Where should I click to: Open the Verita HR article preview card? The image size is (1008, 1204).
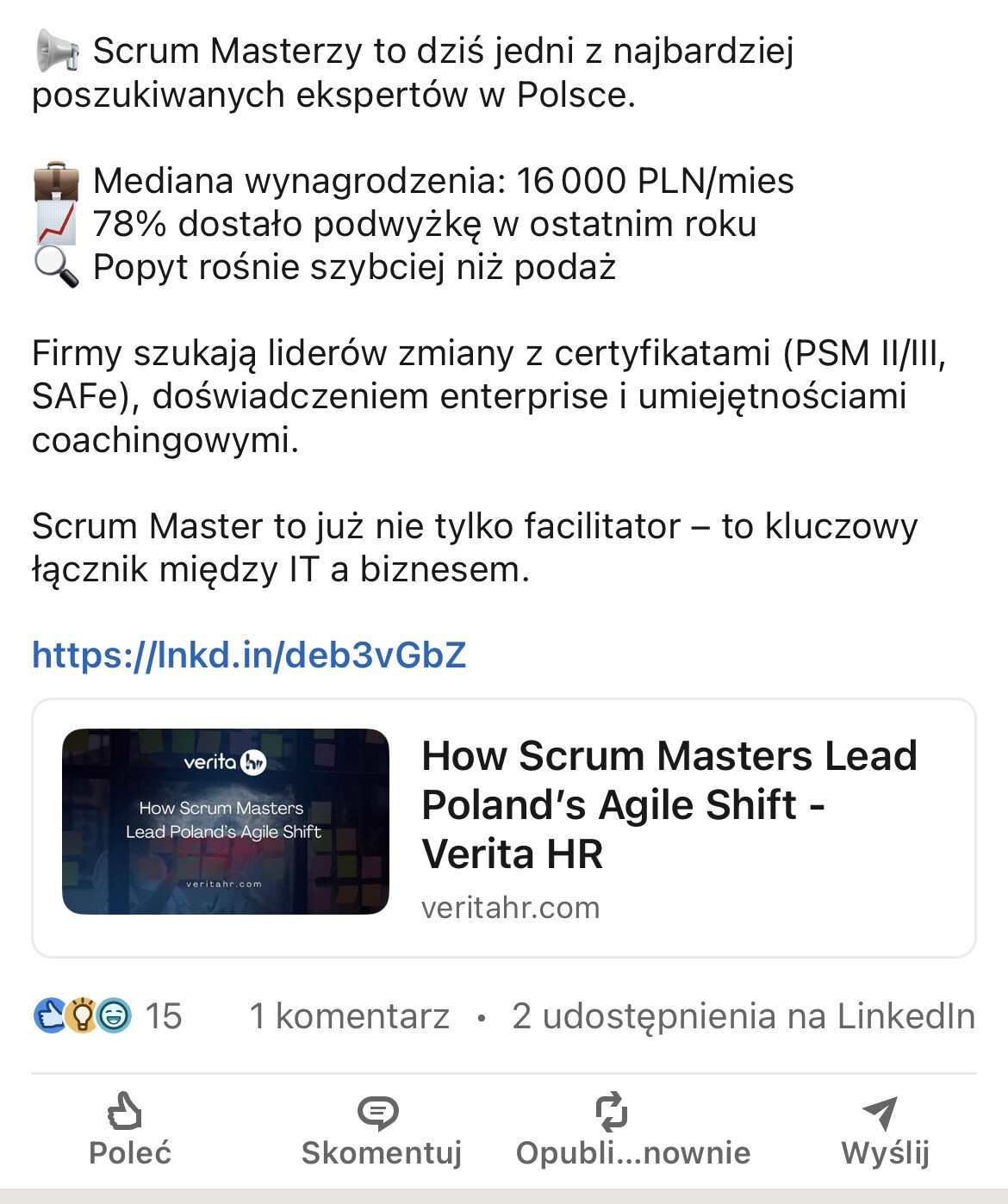coord(503,828)
